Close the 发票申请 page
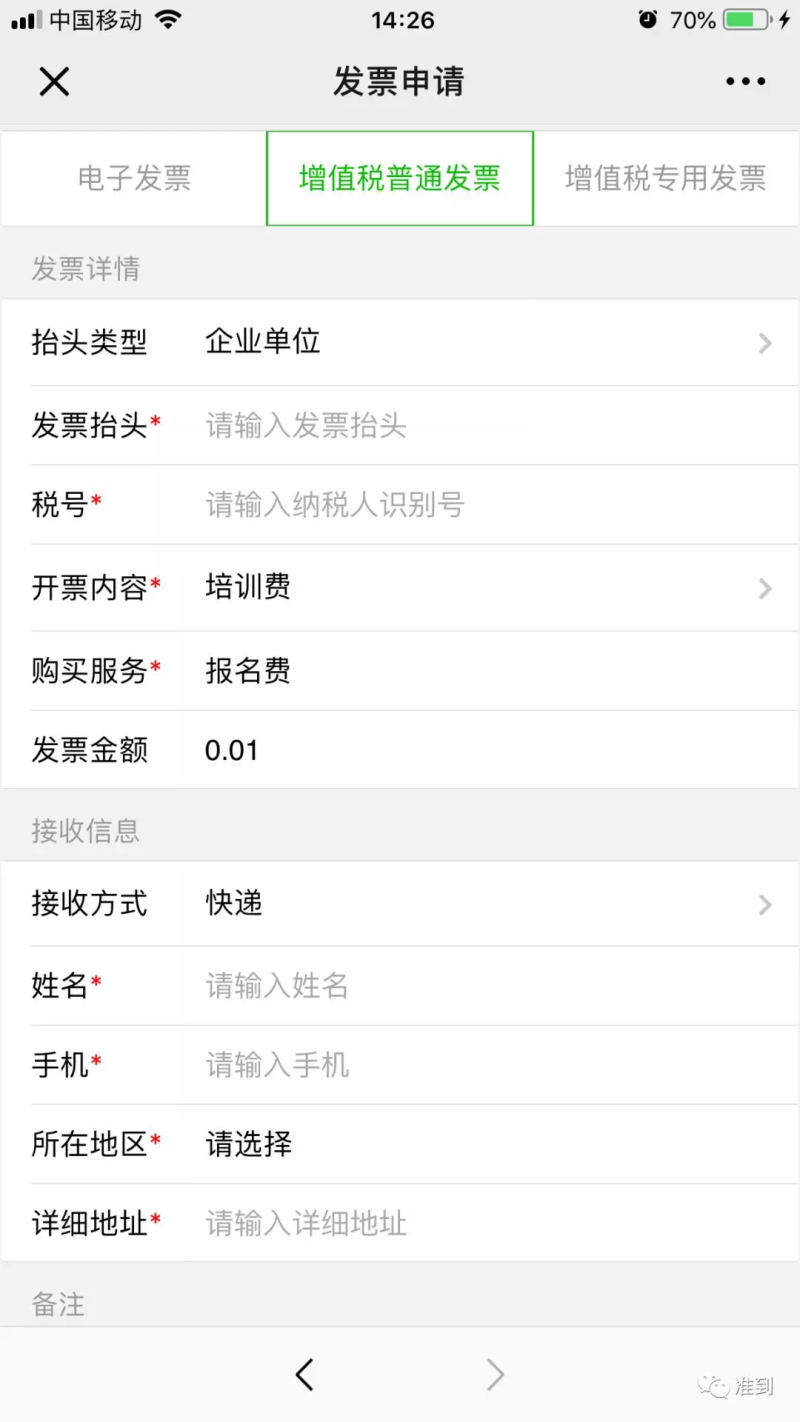This screenshot has height=1422, width=800. click(x=54, y=81)
